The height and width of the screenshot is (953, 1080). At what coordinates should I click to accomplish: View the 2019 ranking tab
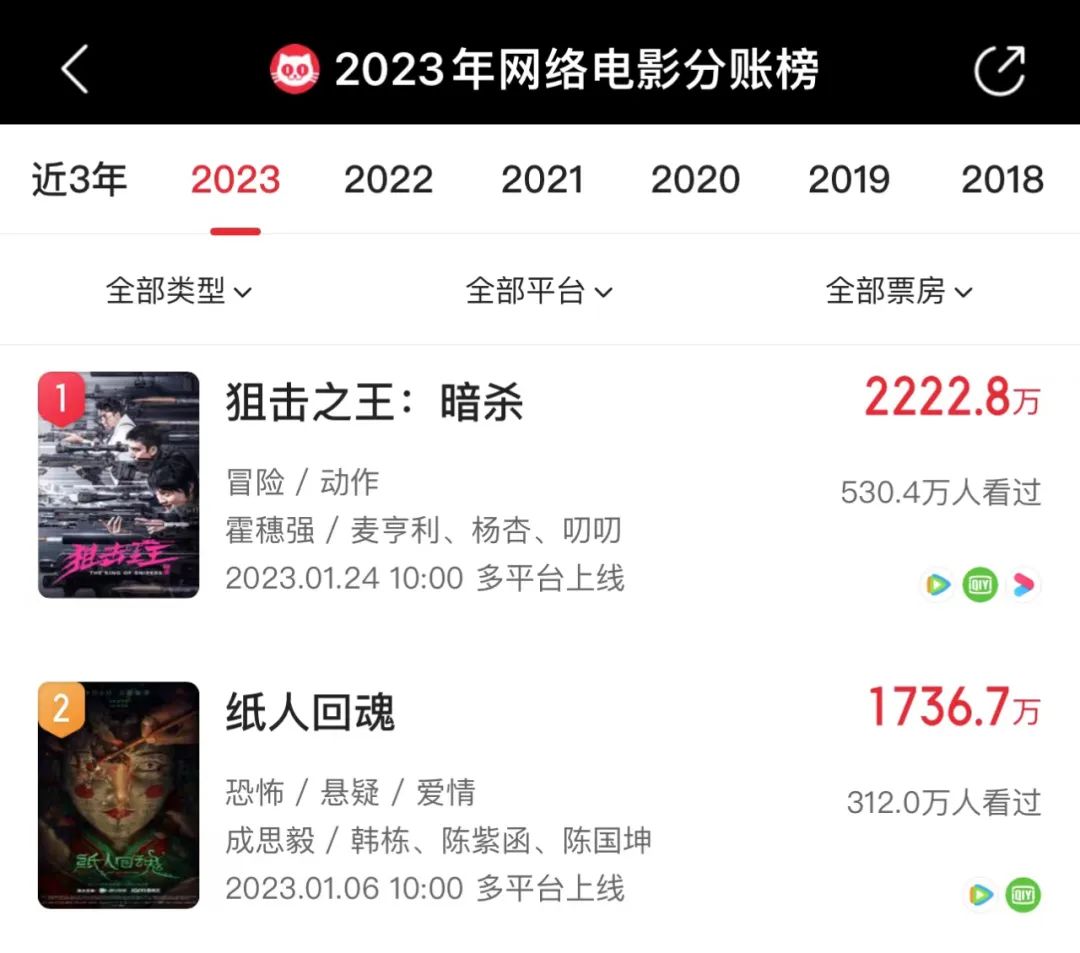click(849, 181)
